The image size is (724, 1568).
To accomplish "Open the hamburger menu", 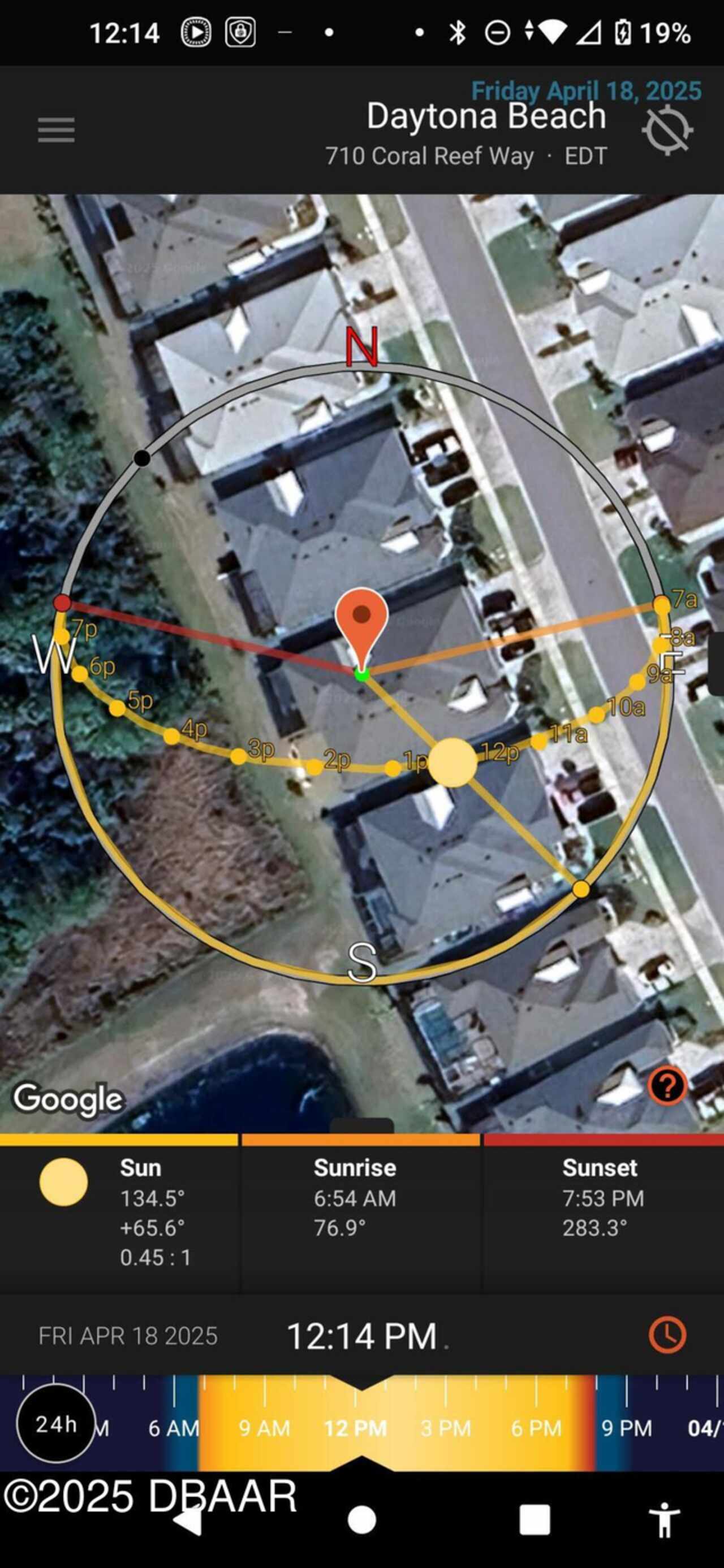I will pos(56,129).
